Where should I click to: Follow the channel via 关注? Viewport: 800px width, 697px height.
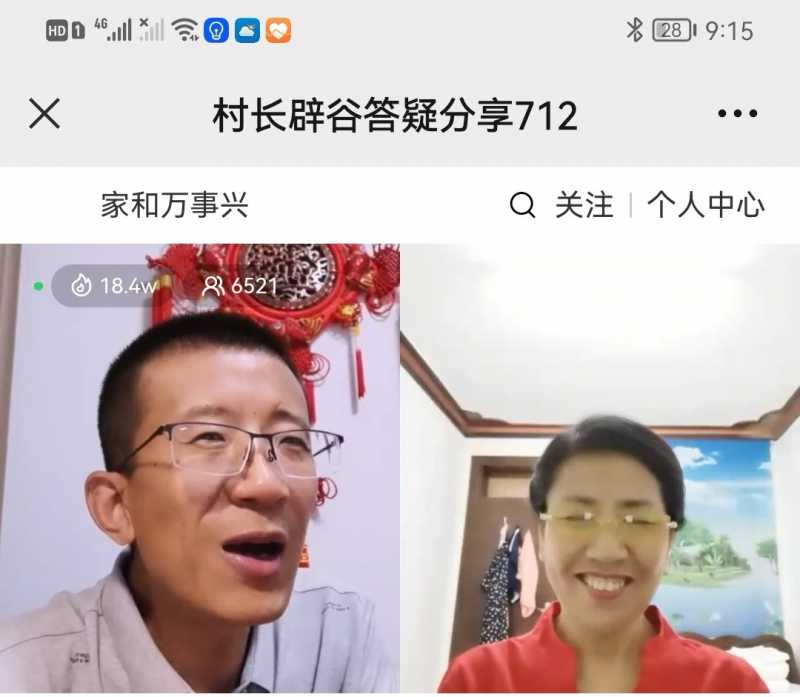pyautogui.click(x=584, y=206)
